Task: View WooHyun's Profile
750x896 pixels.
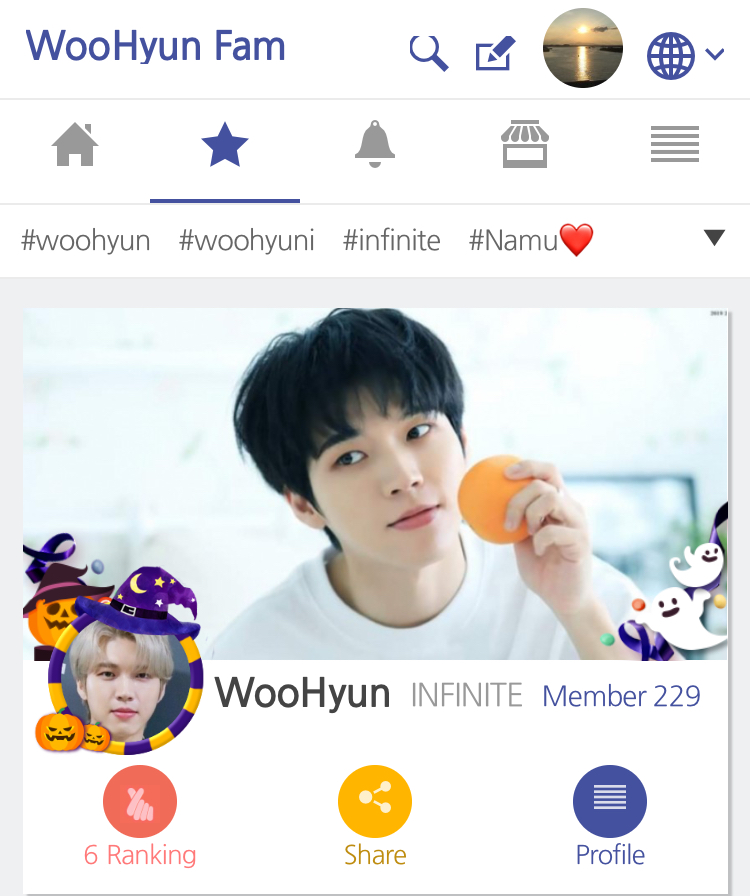Action: (610, 817)
